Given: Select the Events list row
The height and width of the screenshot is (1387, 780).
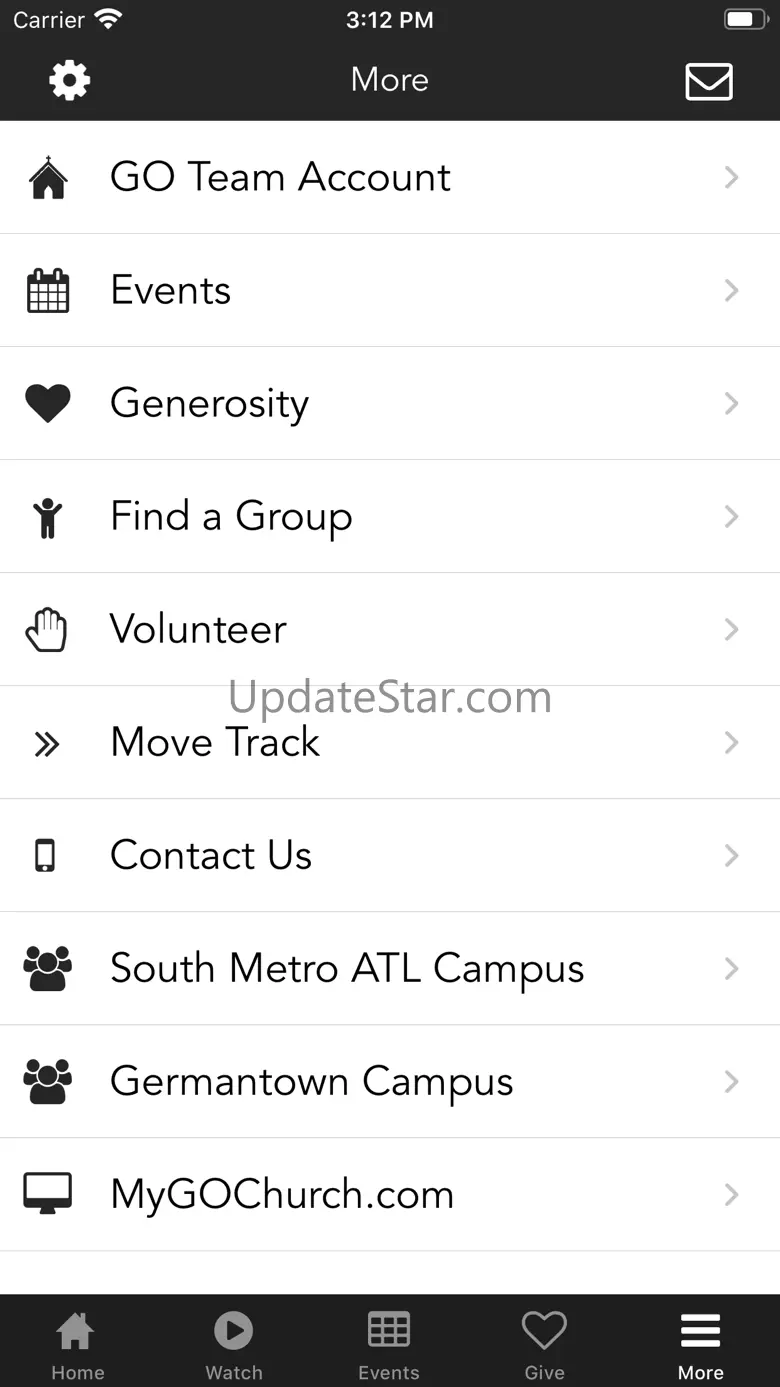Looking at the screenshot, I should [390, 291].
